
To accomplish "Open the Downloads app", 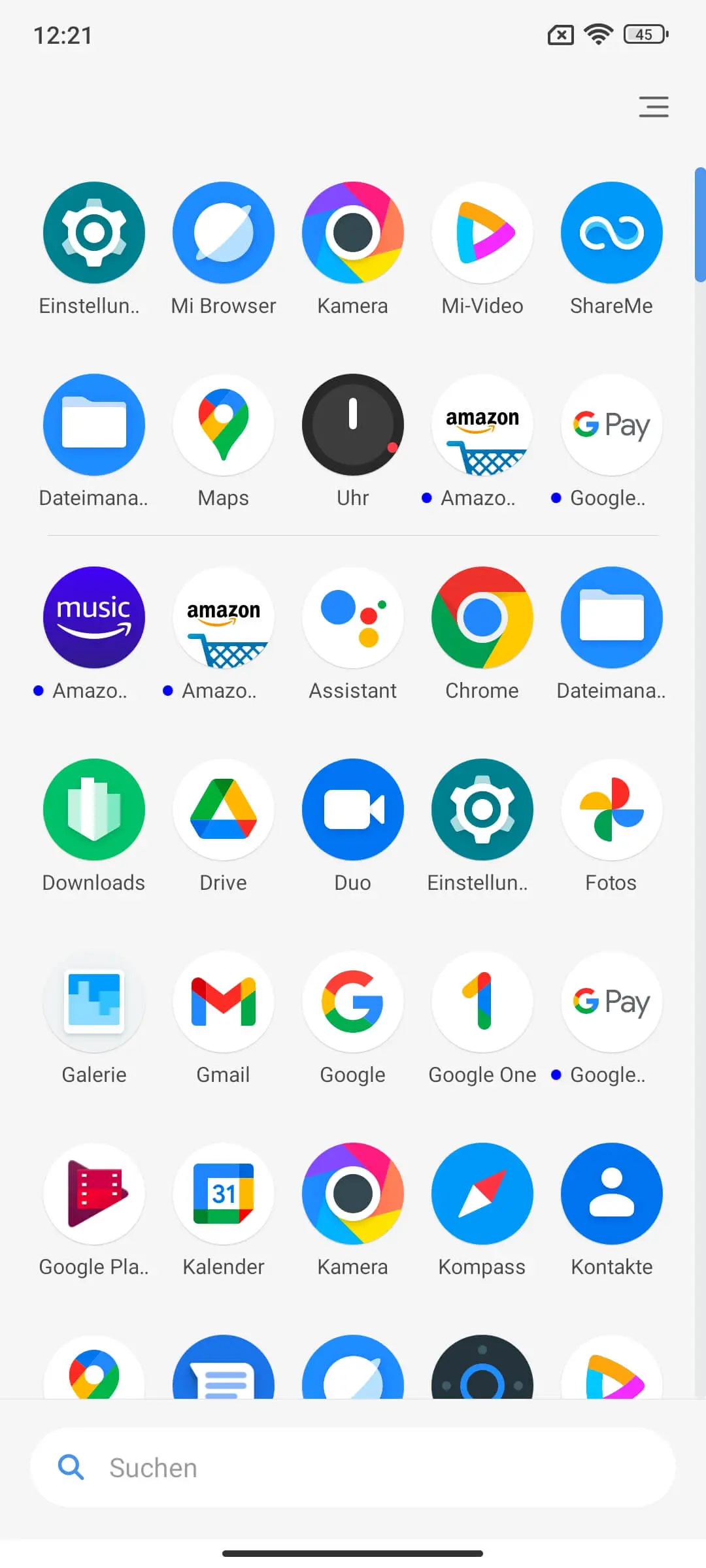I will tap(94, 809).
